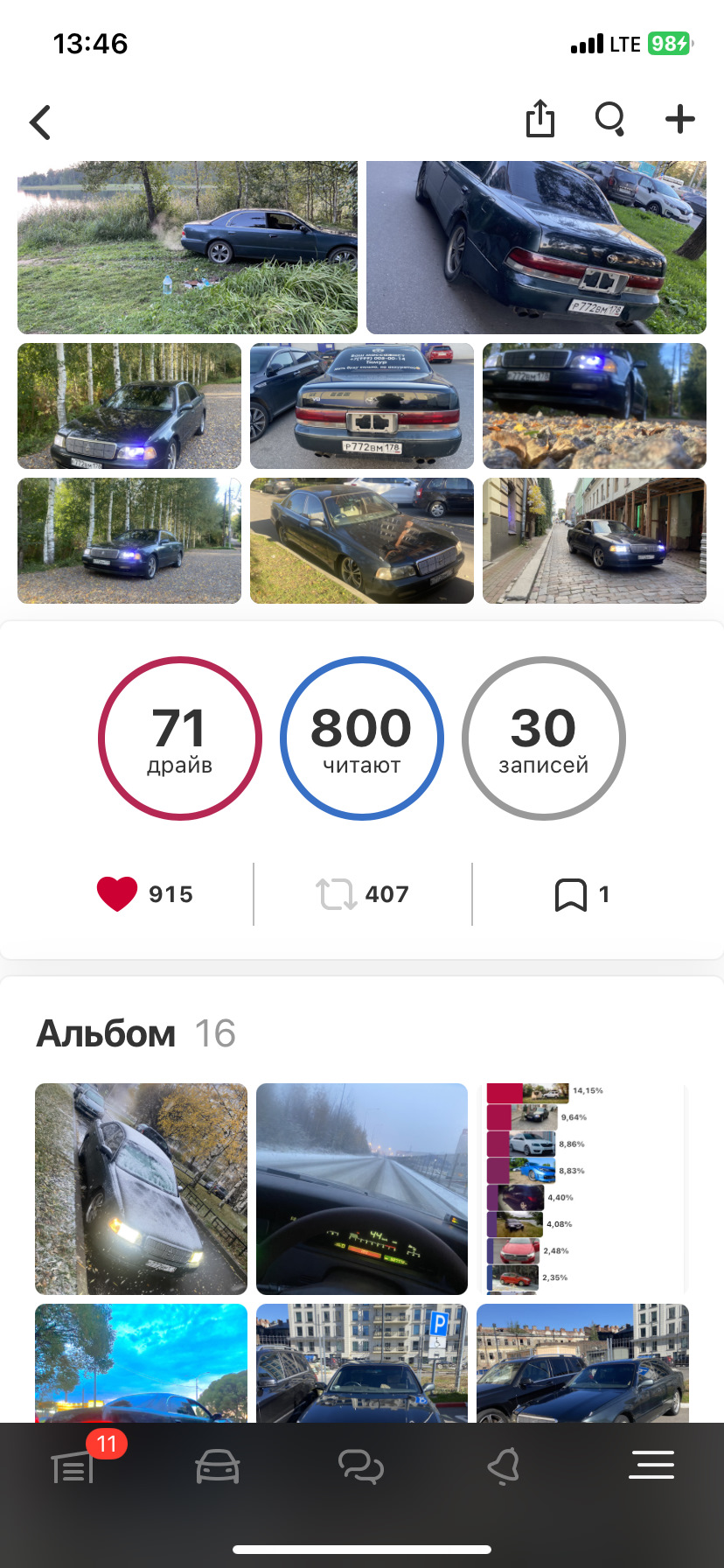
Task: Open the 71 драйв counter circle
Action: tap(180, 738)
